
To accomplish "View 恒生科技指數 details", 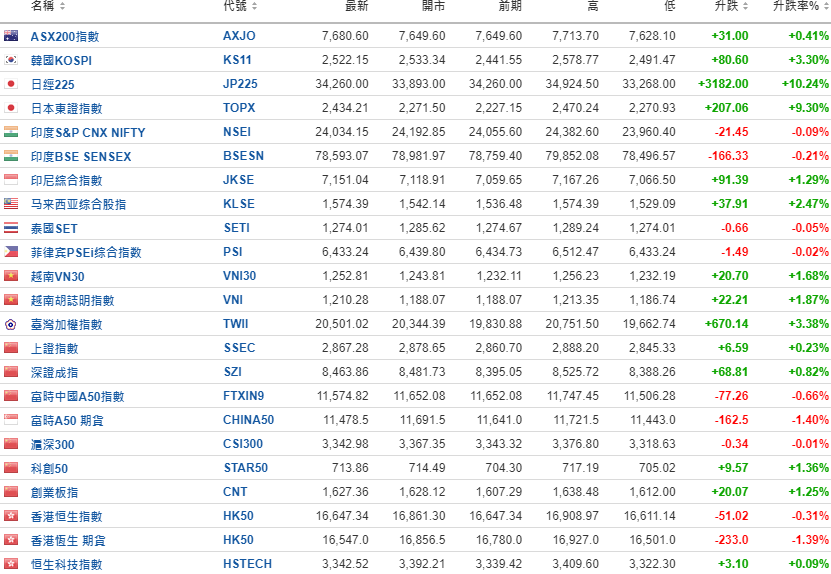I will click(x=66, y=564).
